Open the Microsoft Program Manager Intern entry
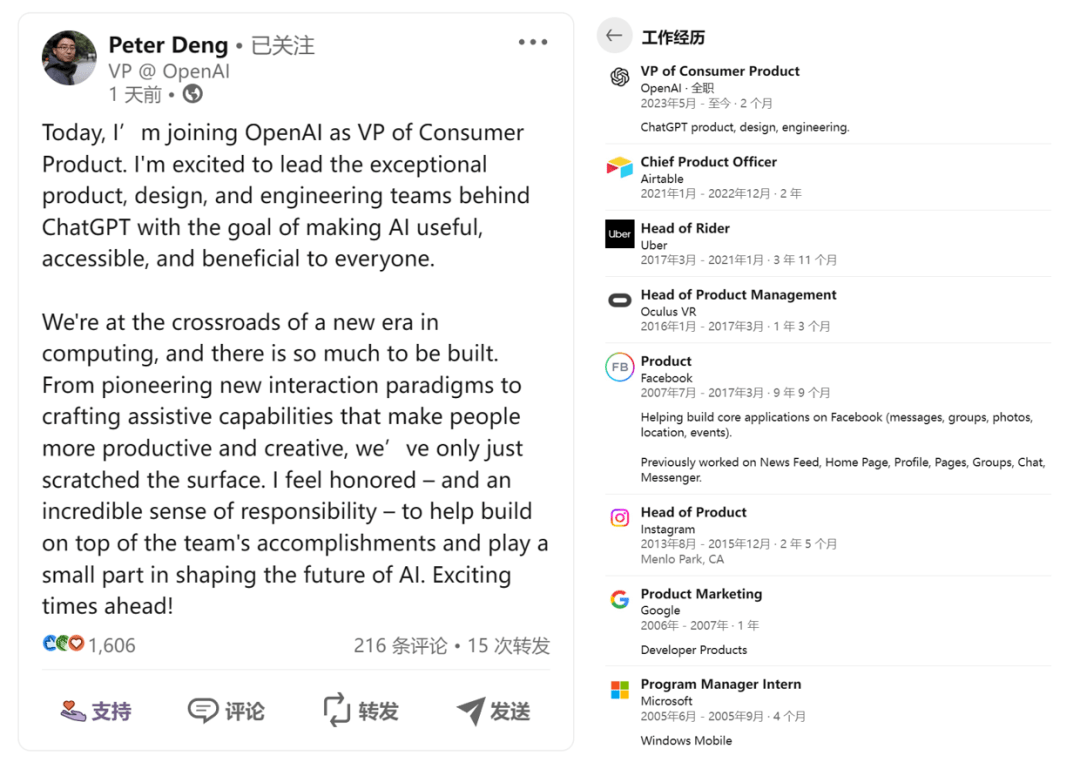This screenshot has height=769, width=1080. (x=720, y=684)
